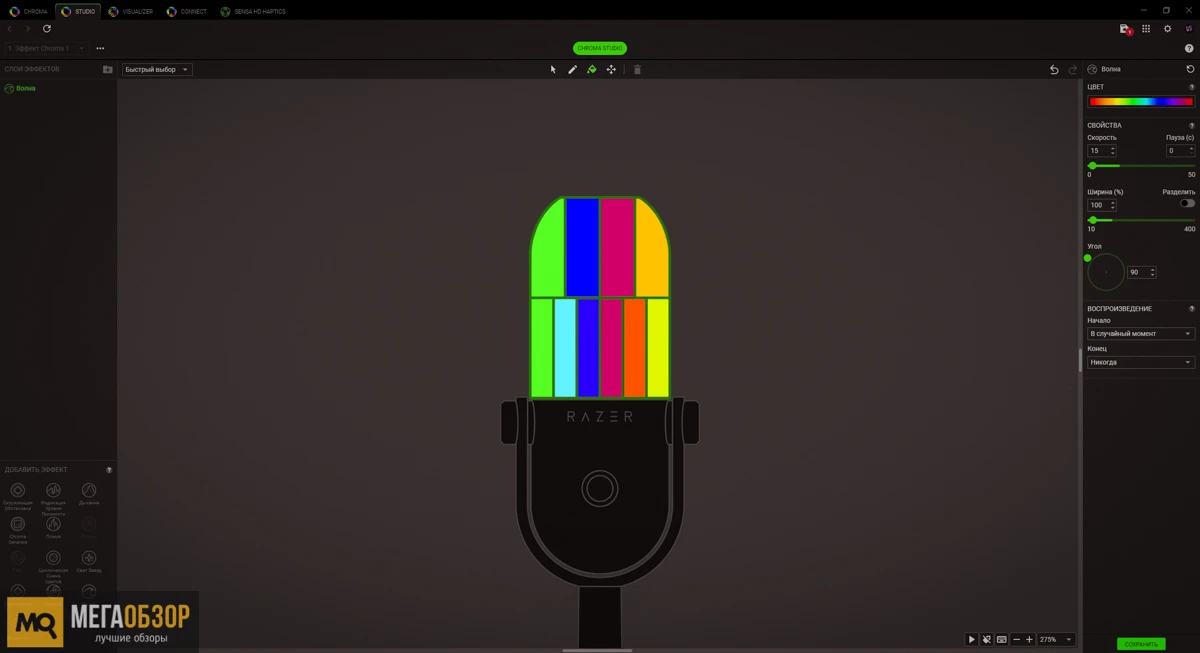Select the arrow selection tool
The width and height of the screenshot is (1200, 653).
click(x=553, y=70)
